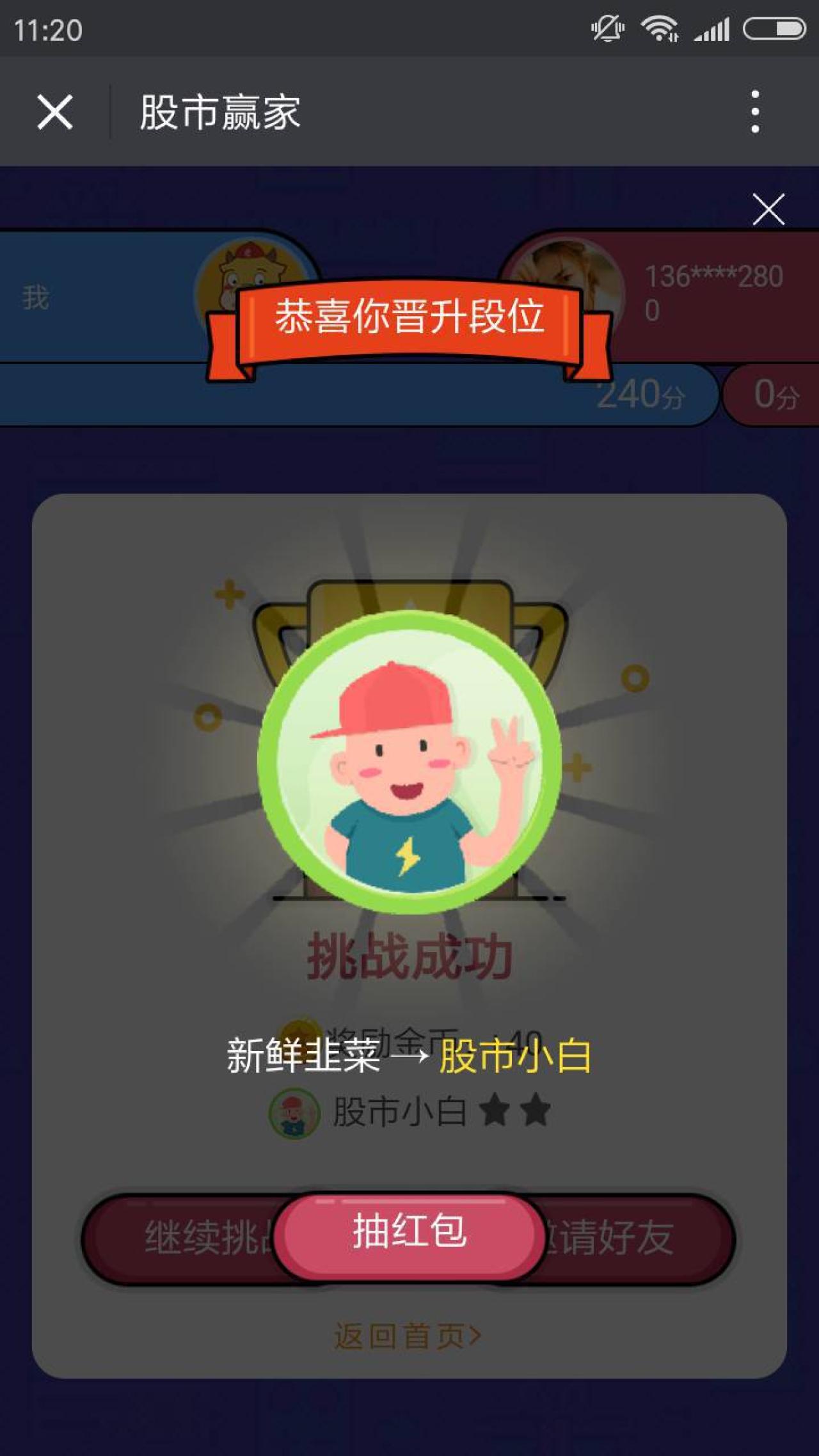Image resolution: width=819 pixels, height=1456 pixels.
Task: Close the 股市赢家 web page
Action: pos(55,112)
